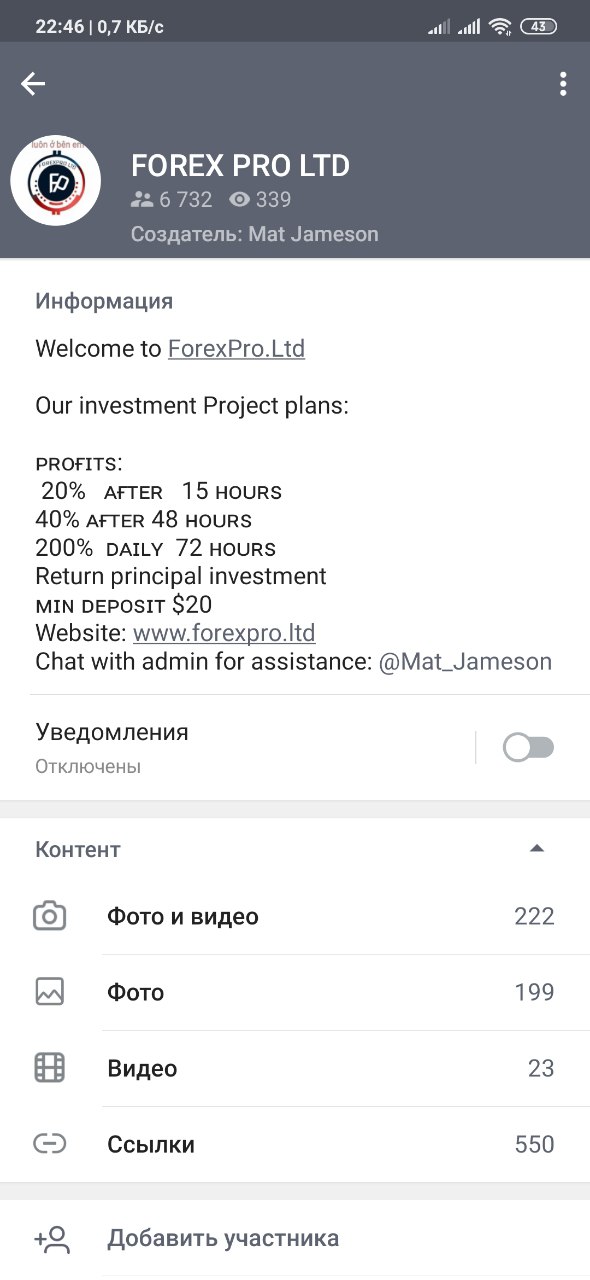Screen dimensions: 590x1280
Task: Open the Фото list with 199 items
Action: coord(295,993)
